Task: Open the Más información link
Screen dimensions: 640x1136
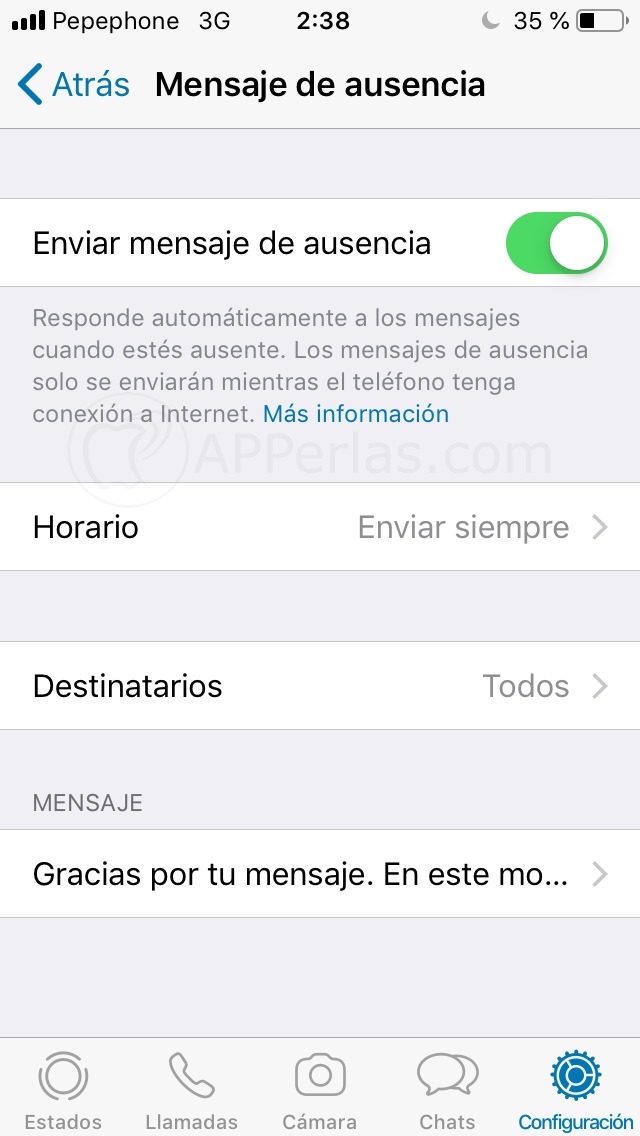Action: tap(356, 414)
